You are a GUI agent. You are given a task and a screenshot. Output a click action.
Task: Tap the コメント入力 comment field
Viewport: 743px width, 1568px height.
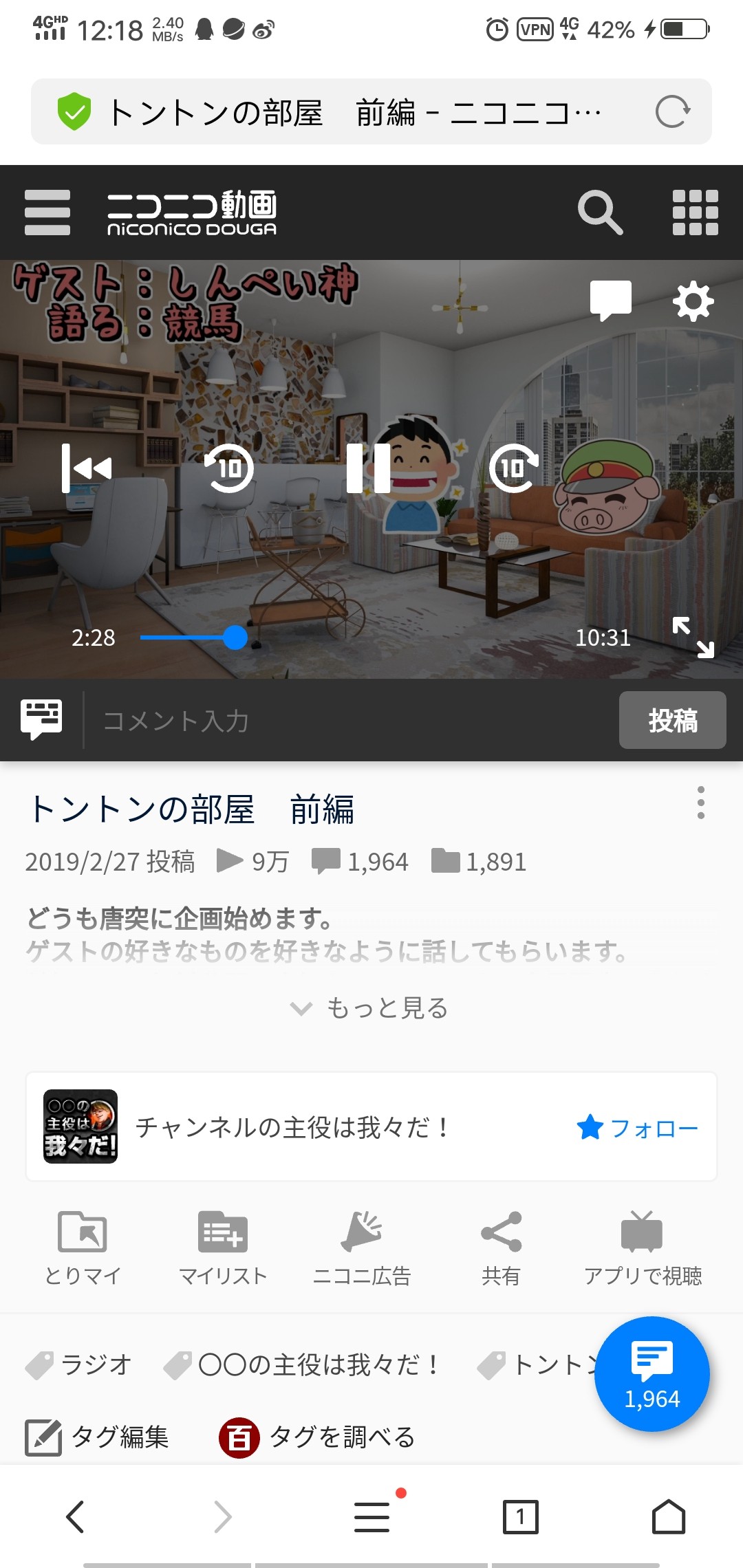coord(344,721)
